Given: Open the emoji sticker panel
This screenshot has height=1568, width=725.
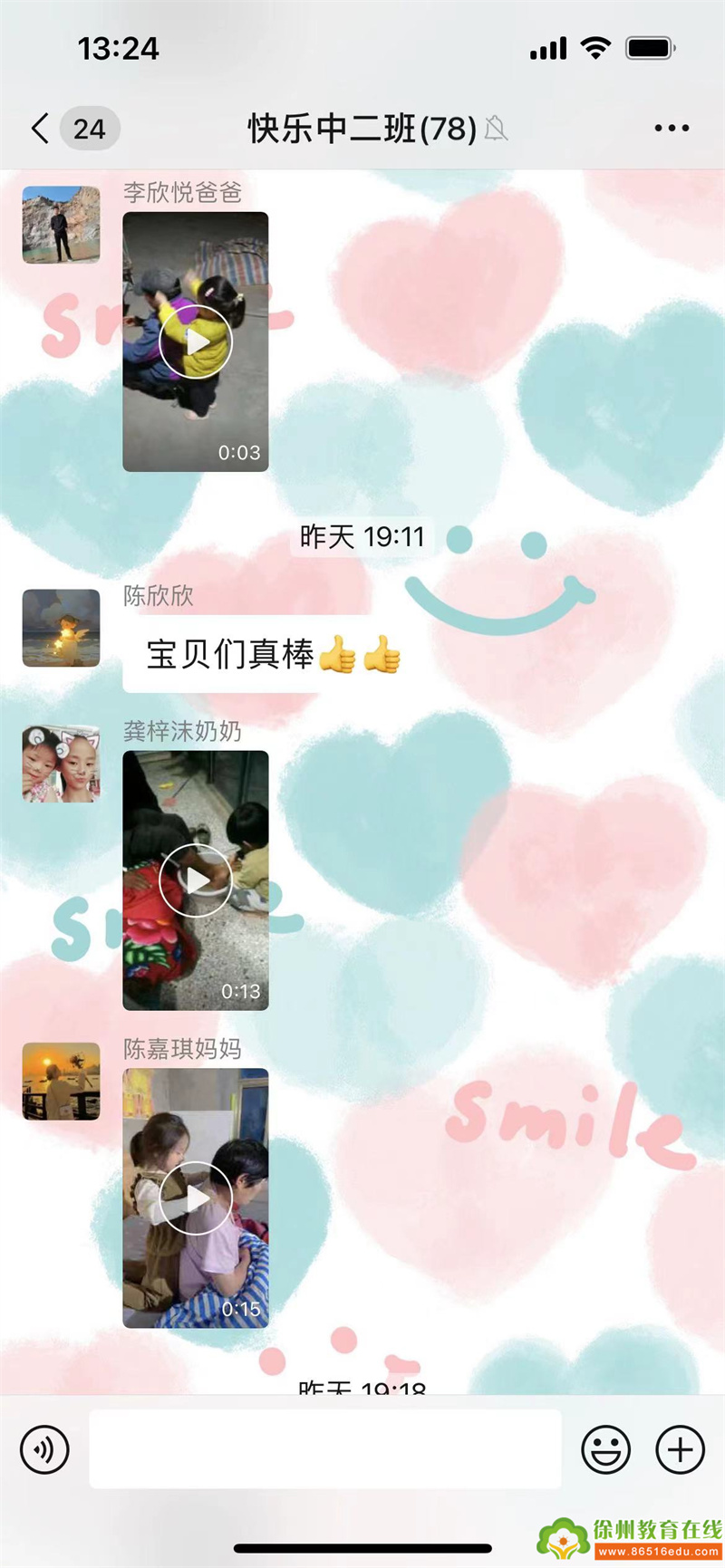Looking at the screenshot, I should 605,1449.
